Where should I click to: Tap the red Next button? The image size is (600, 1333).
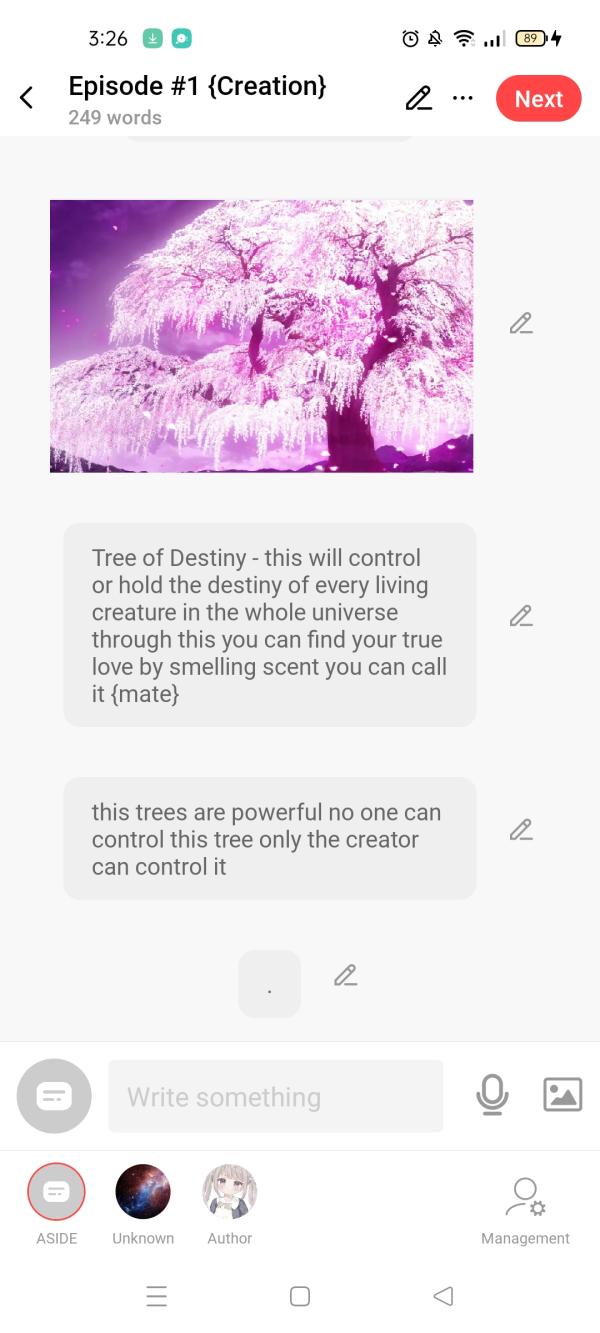click(538, 98)
